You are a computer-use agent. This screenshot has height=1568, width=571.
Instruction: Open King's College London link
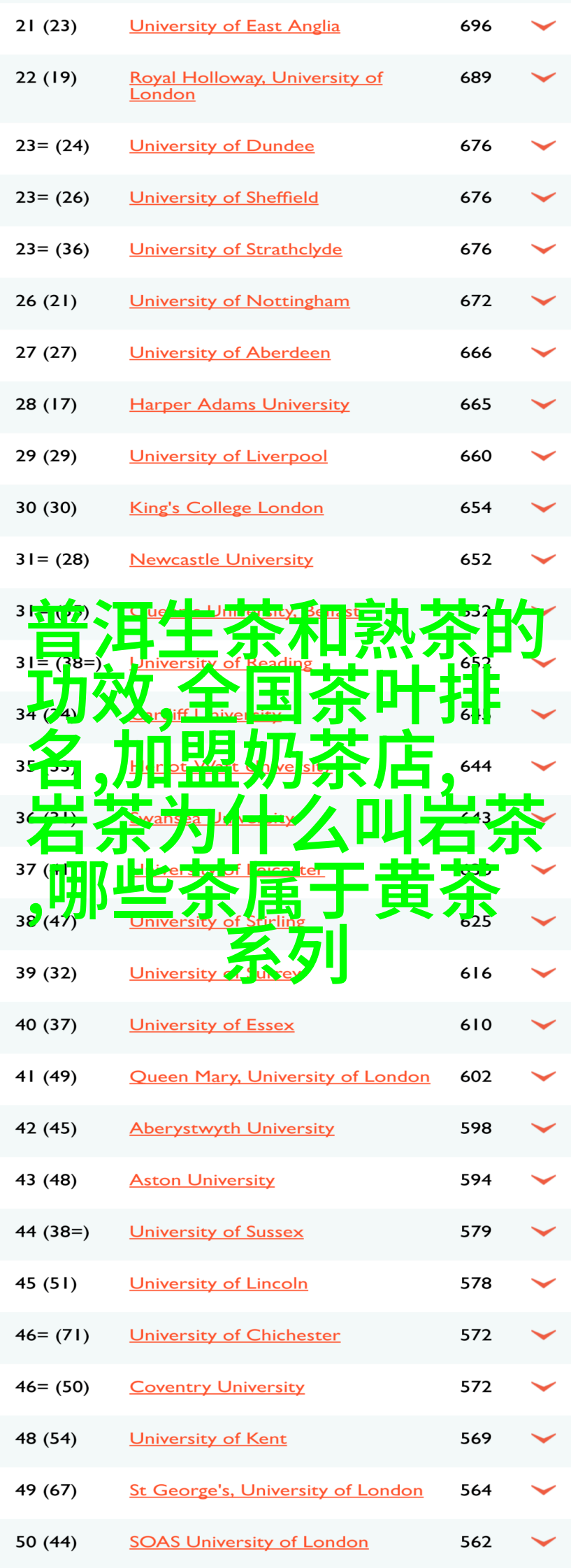click(226, 508)
